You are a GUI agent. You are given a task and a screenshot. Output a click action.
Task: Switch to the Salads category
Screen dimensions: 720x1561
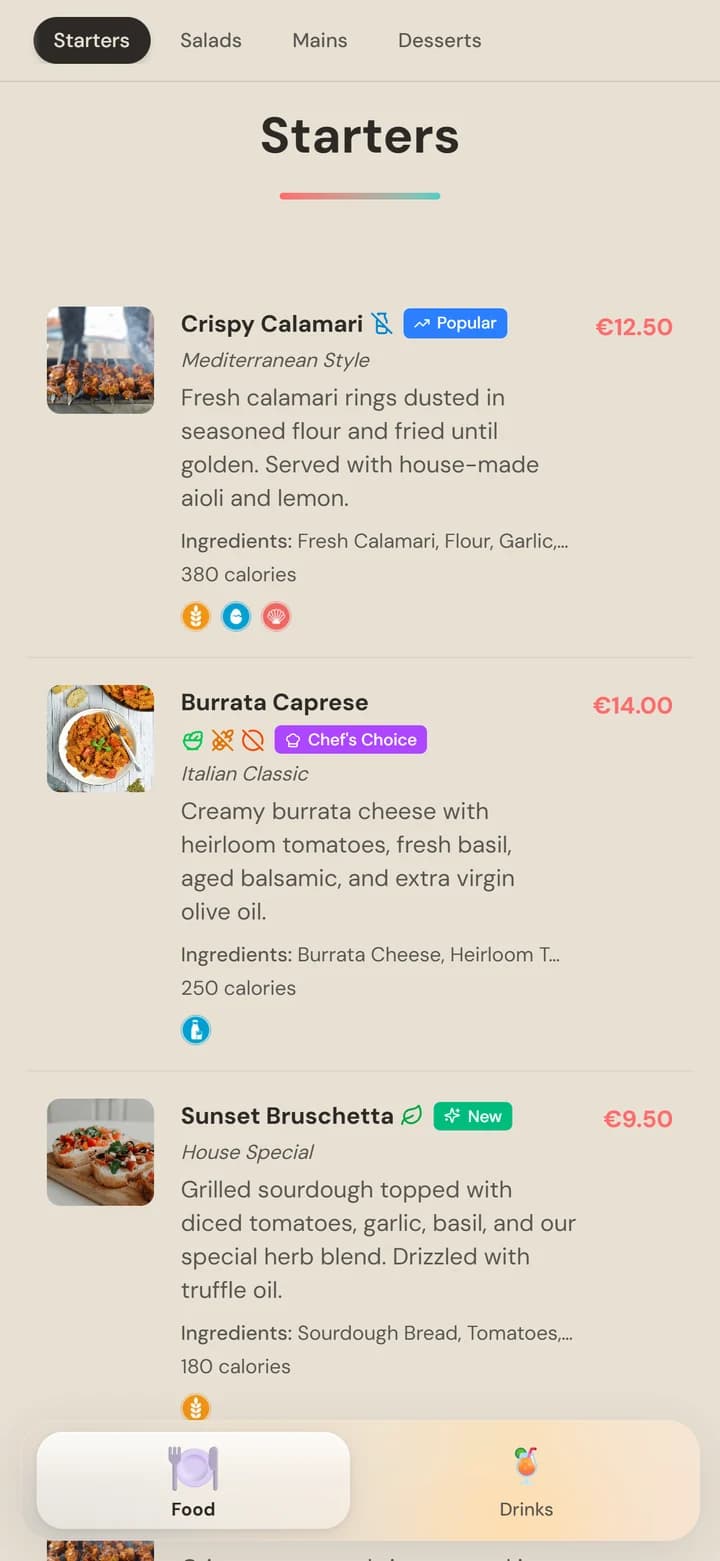pos(211,40)
